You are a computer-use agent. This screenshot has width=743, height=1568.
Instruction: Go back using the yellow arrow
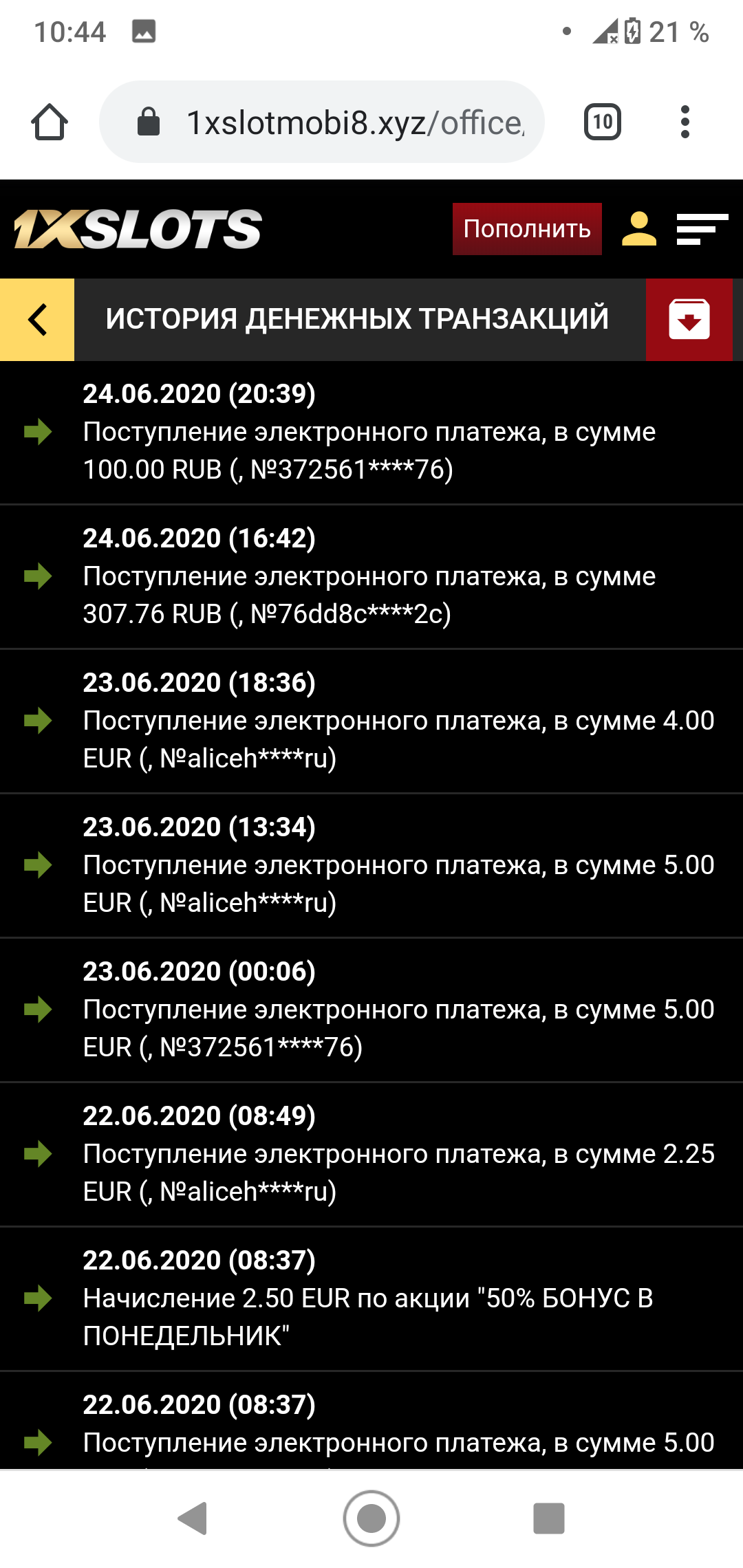click(x=37, y=320)
